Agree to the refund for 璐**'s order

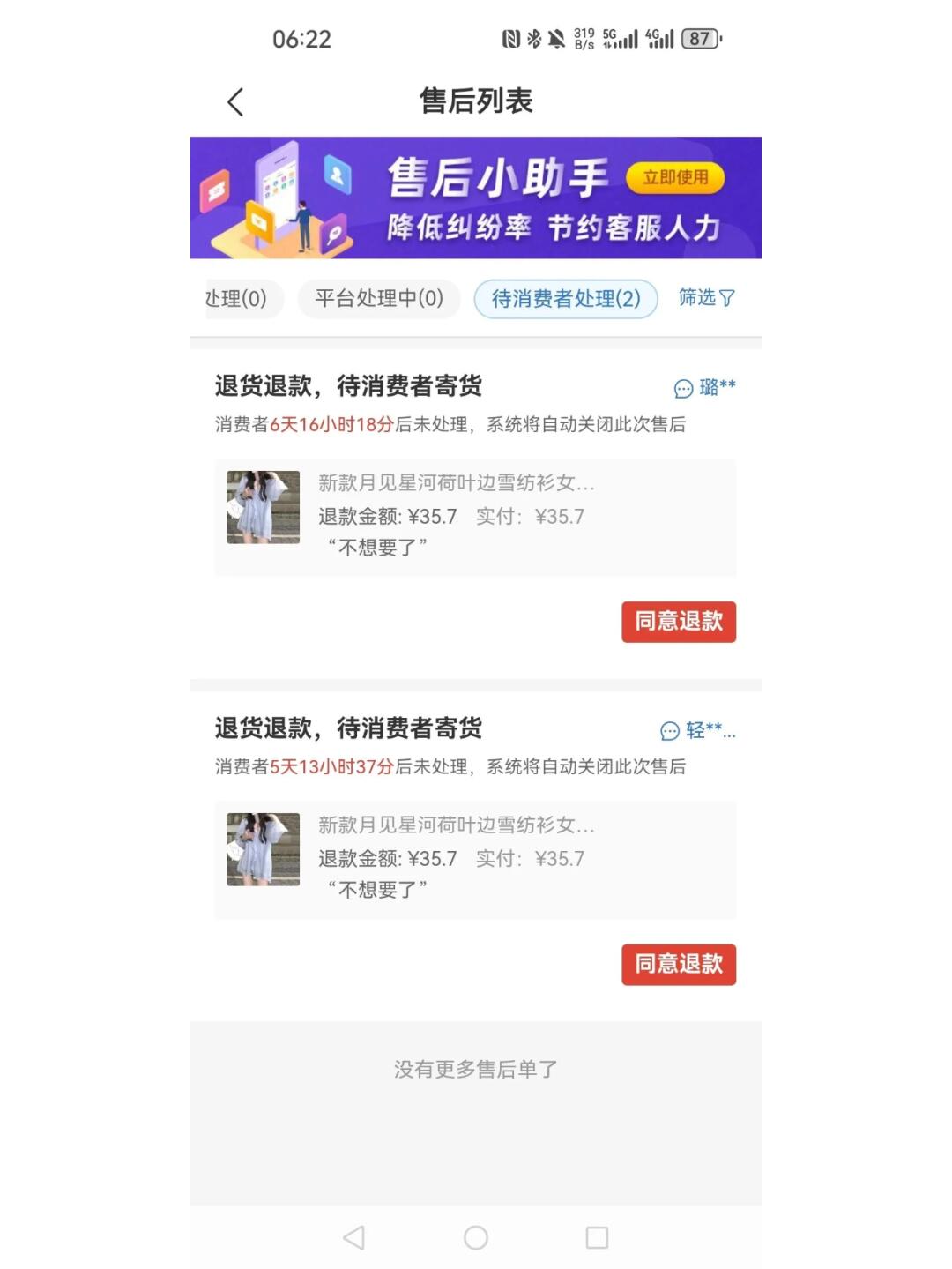click(679, 622)
